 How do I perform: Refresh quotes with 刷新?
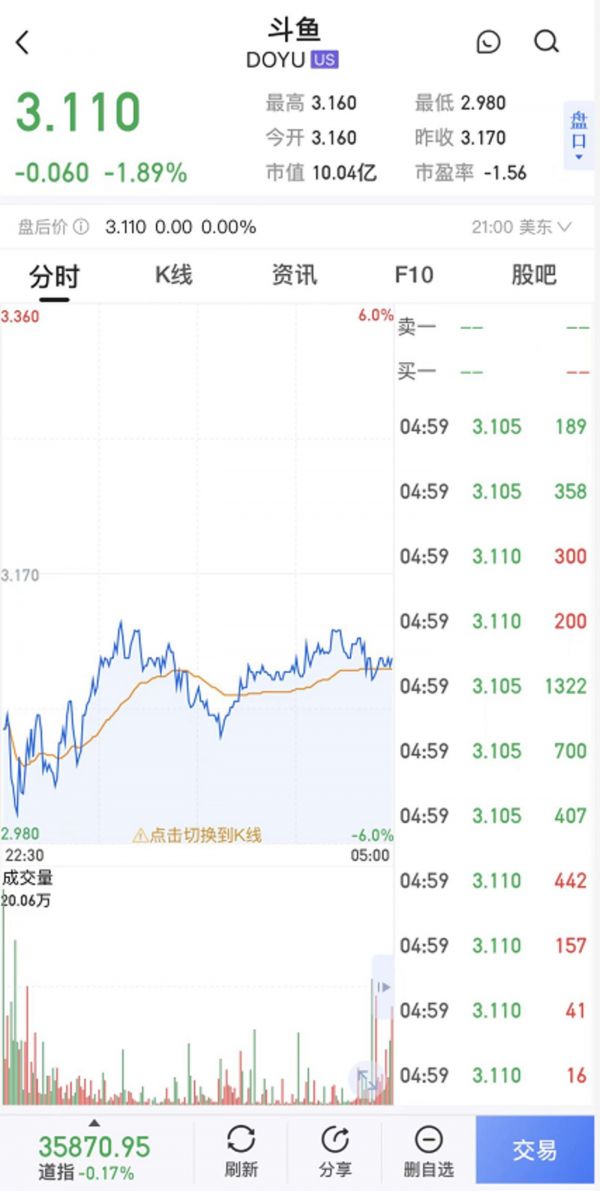point(241,1151)
